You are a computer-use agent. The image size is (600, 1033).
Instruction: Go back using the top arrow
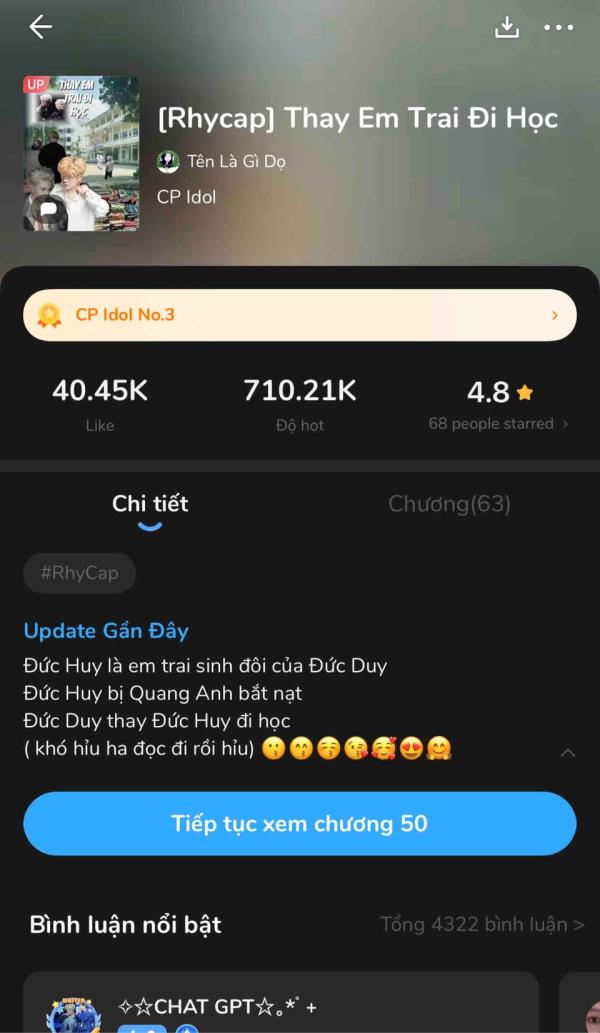pos(40,27)
